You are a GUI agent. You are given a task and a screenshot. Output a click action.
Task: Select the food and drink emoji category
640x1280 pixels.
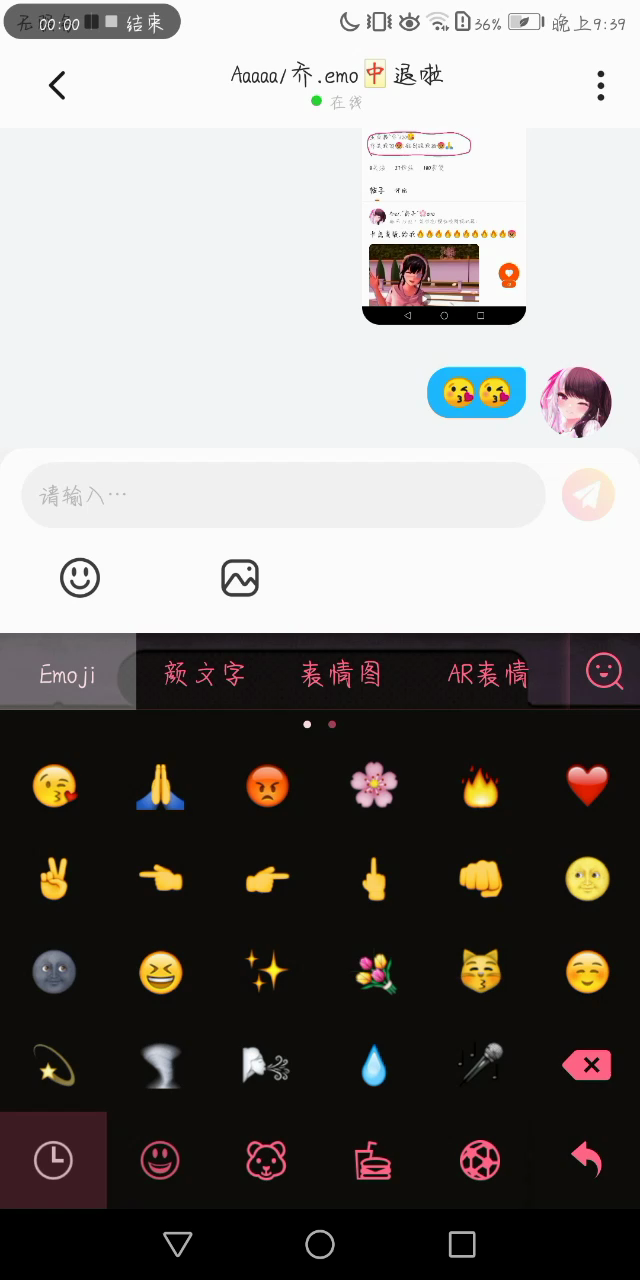click(x=373, y=1160)
